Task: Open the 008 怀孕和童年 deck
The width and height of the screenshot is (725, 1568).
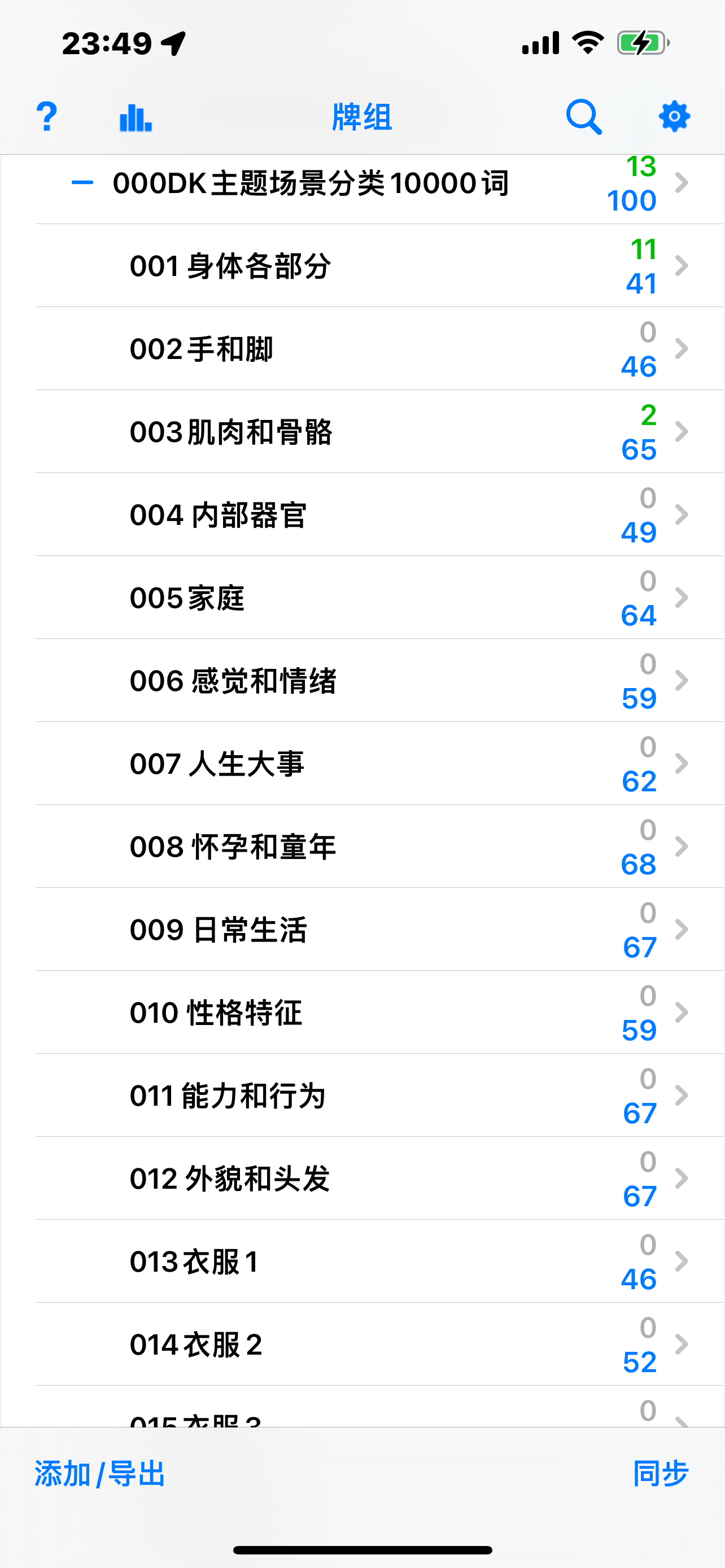Action: coord(233,847)
